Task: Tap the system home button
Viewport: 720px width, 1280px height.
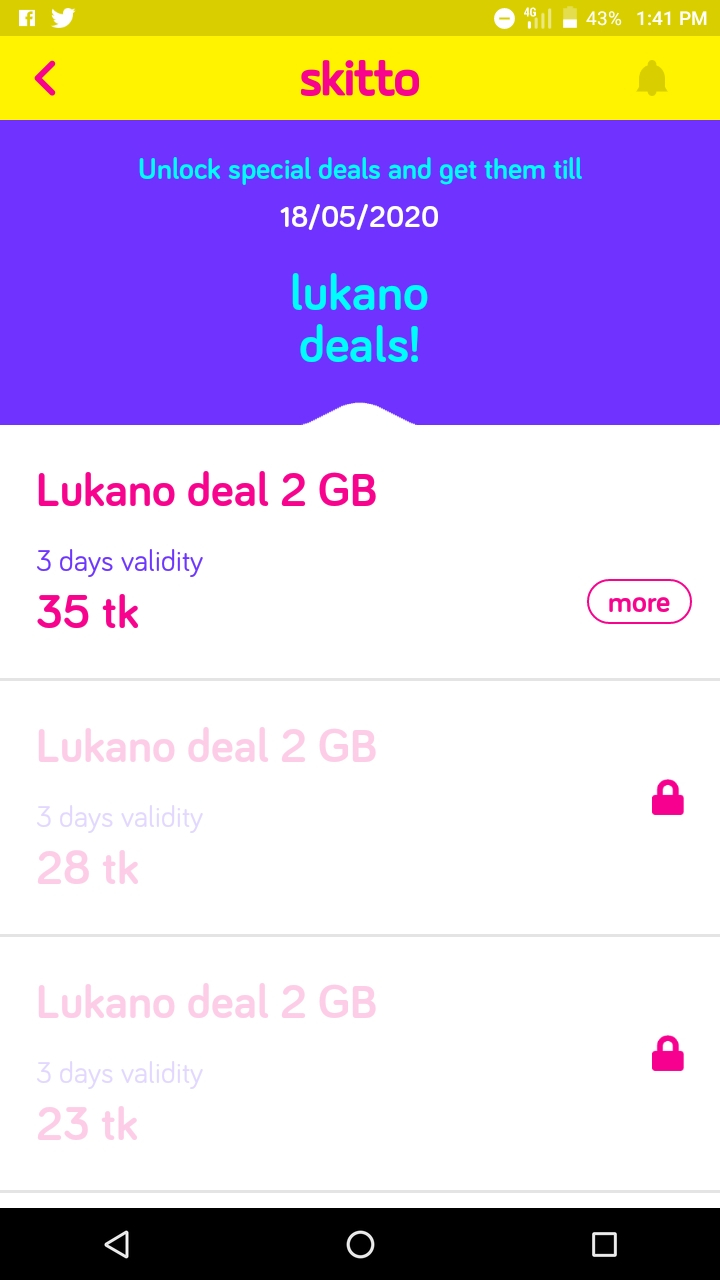Action: (x=360, y=1244)
